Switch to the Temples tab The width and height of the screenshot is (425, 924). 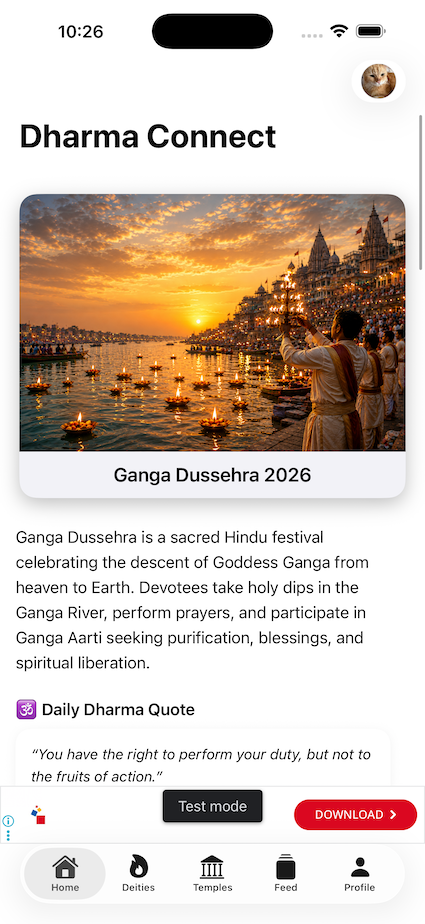click(212, 873)
